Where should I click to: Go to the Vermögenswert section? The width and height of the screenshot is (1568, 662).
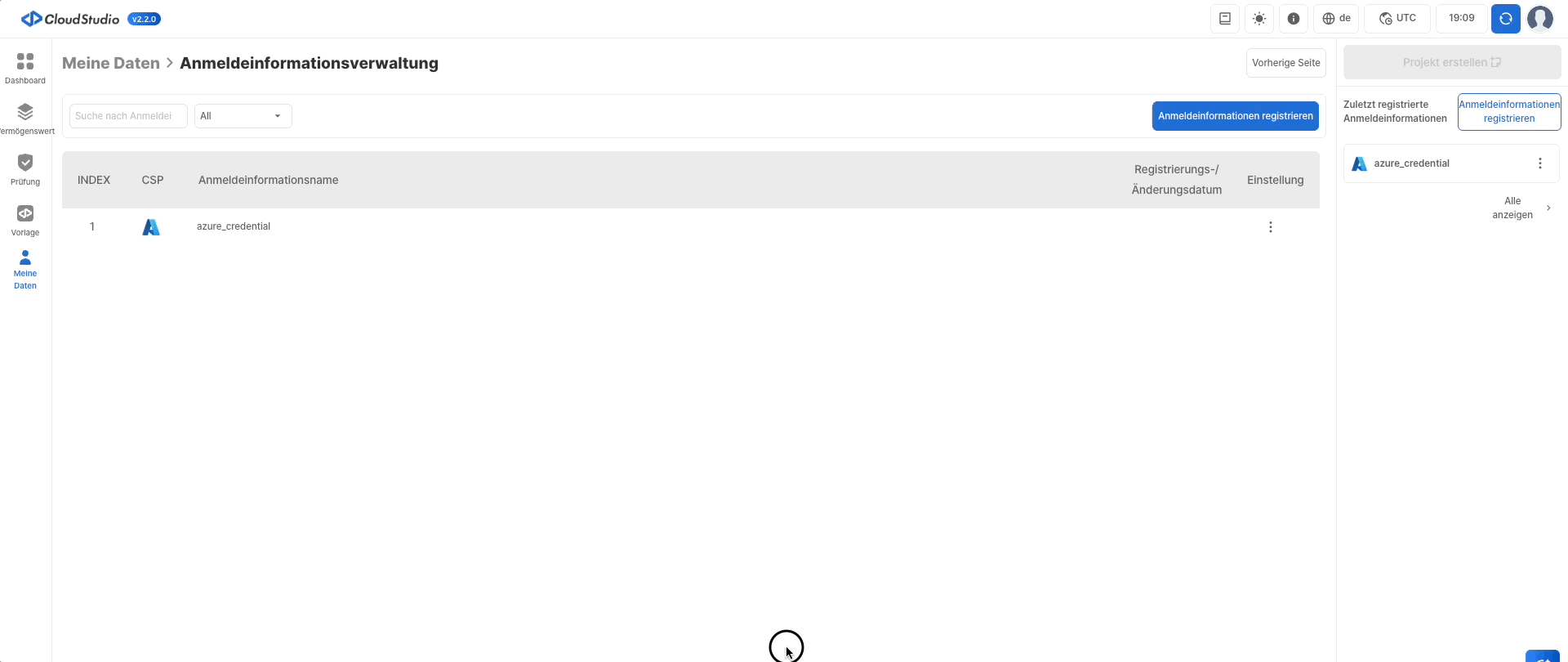click(25, 119)
